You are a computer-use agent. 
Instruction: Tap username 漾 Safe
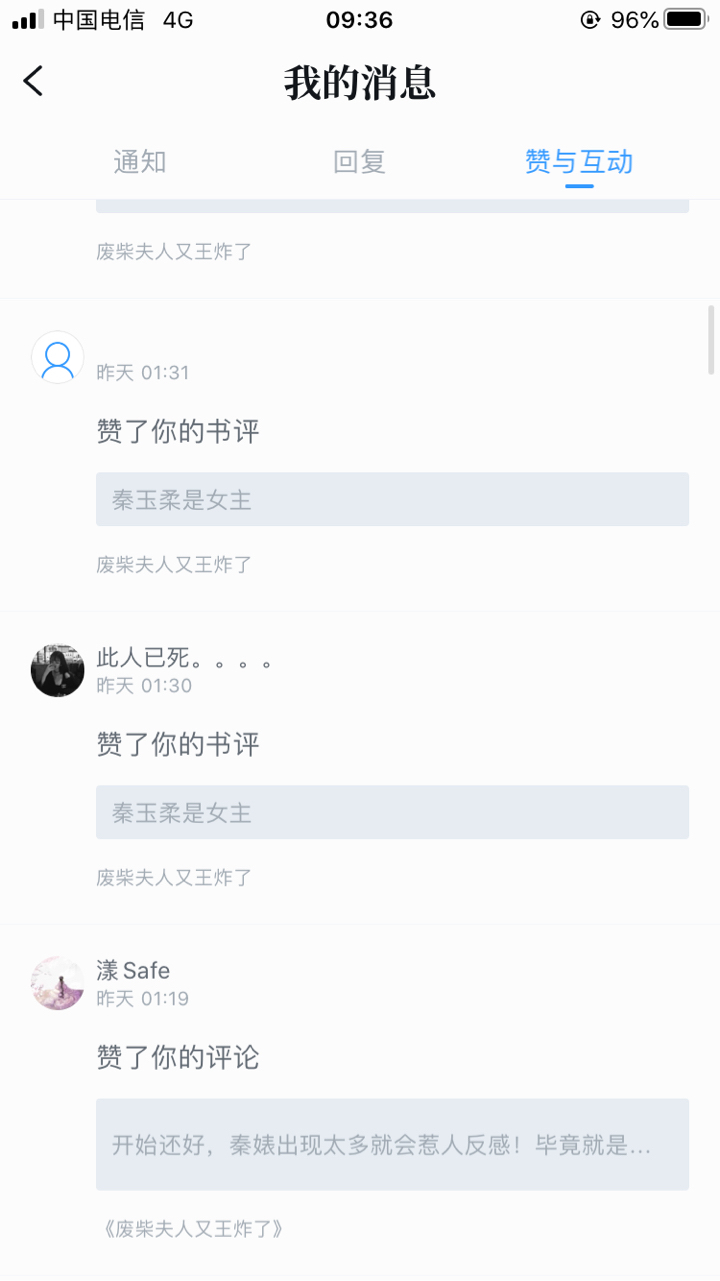pyautogui.click(x=133, y=970)
